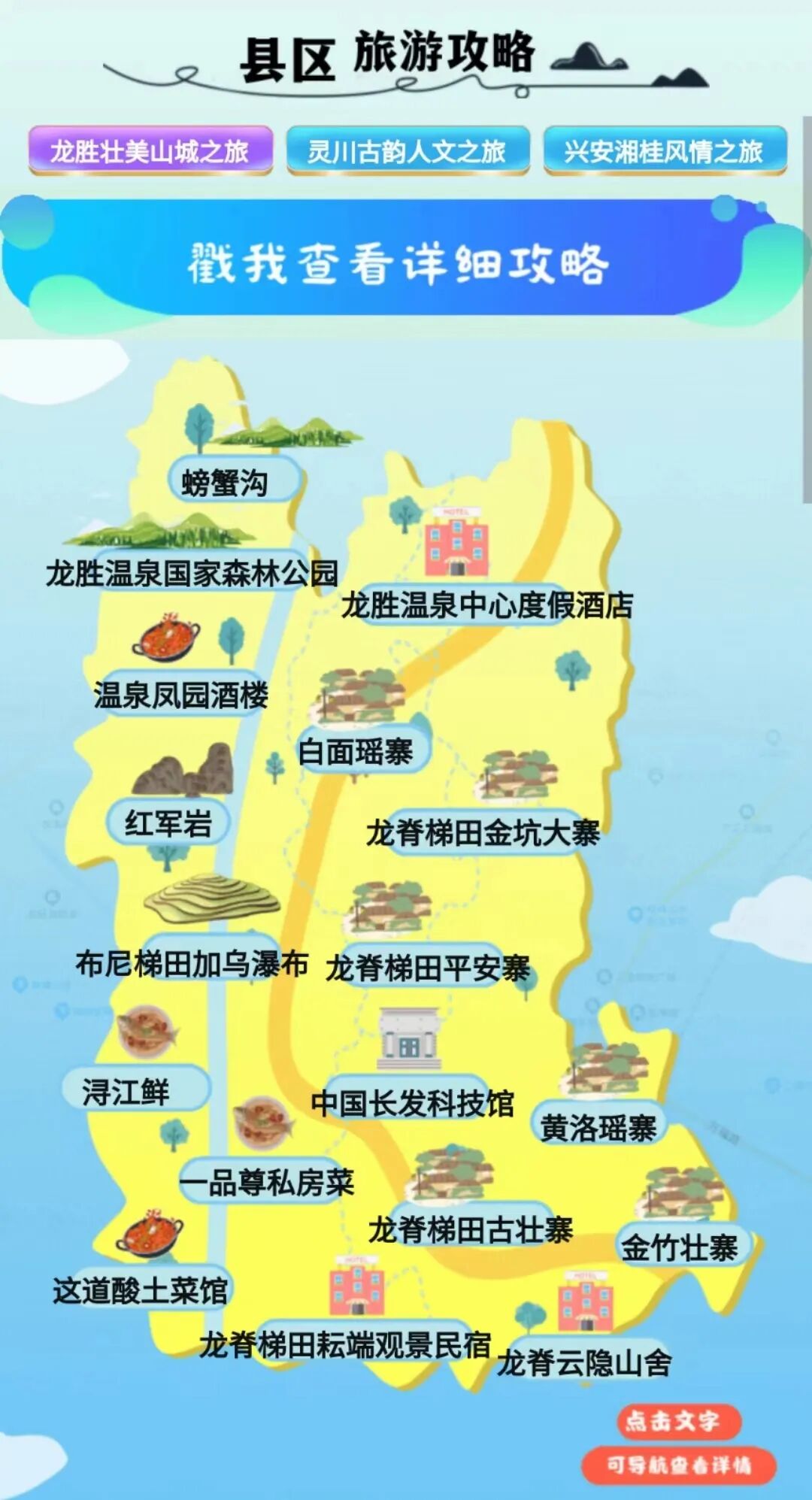Tap the 龙胜壮美山城之旅 tab
The width and height of the screenshot is (812, 1500).
click(150, 151)
